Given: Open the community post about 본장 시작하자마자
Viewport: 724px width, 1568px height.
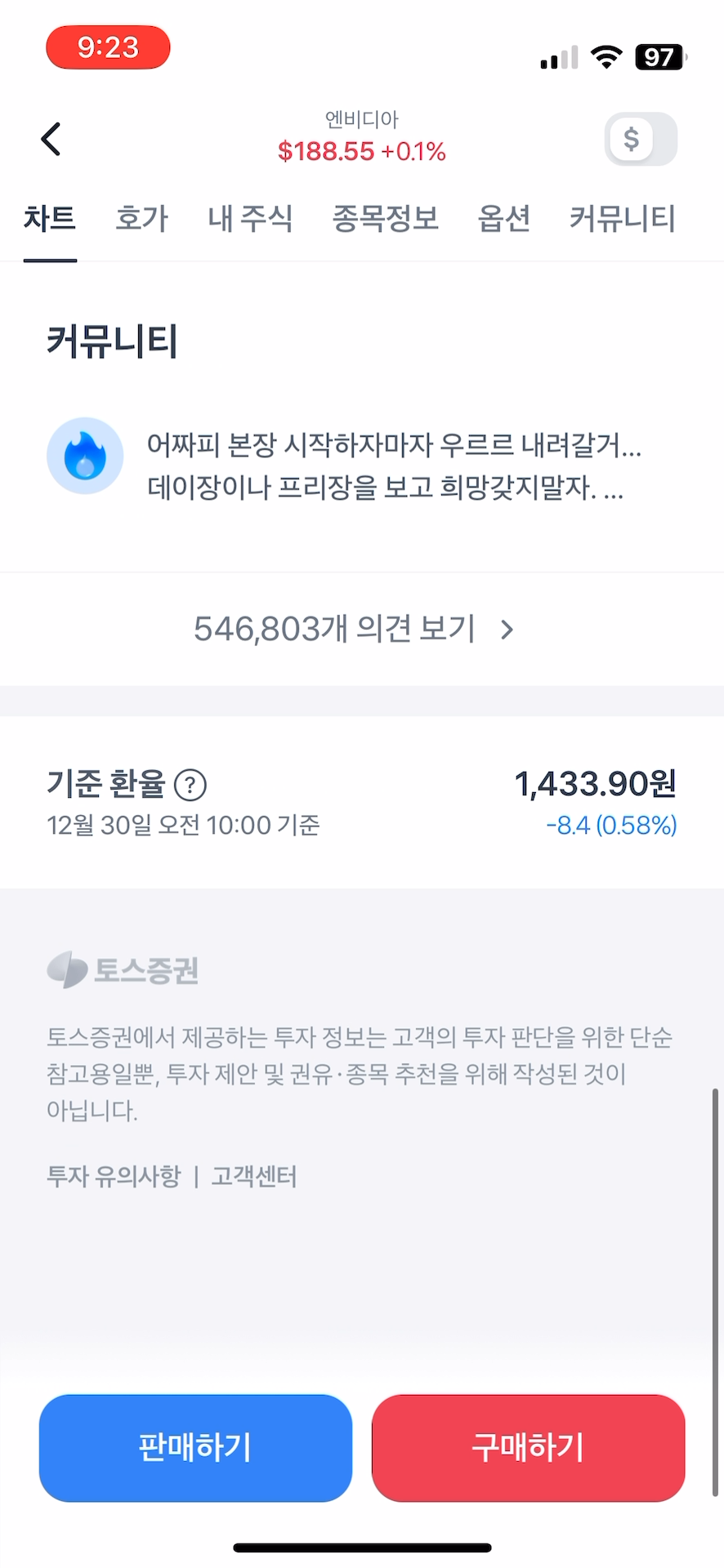Looking at the screenshot, I should click(392, 466).
